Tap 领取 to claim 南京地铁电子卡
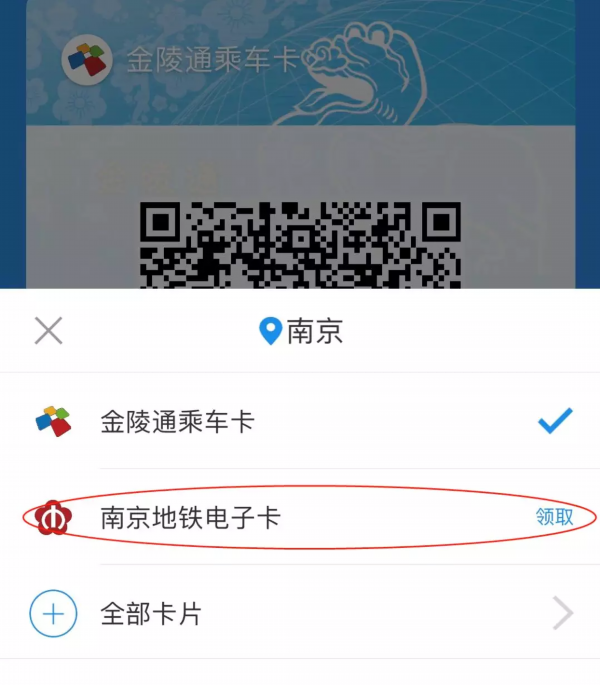600x685 pixels. tap(554, 517)
